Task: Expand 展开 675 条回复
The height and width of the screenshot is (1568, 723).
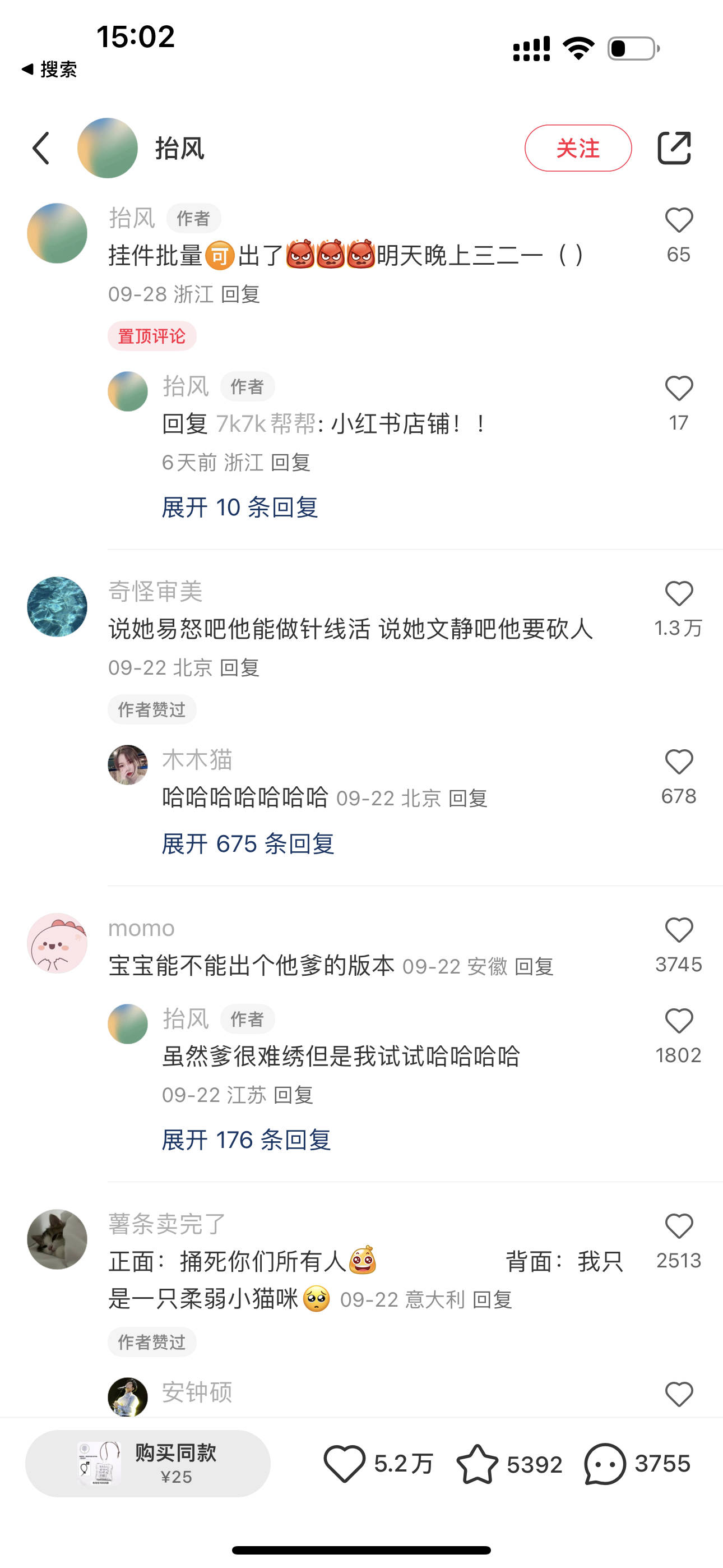Action: 248,843
